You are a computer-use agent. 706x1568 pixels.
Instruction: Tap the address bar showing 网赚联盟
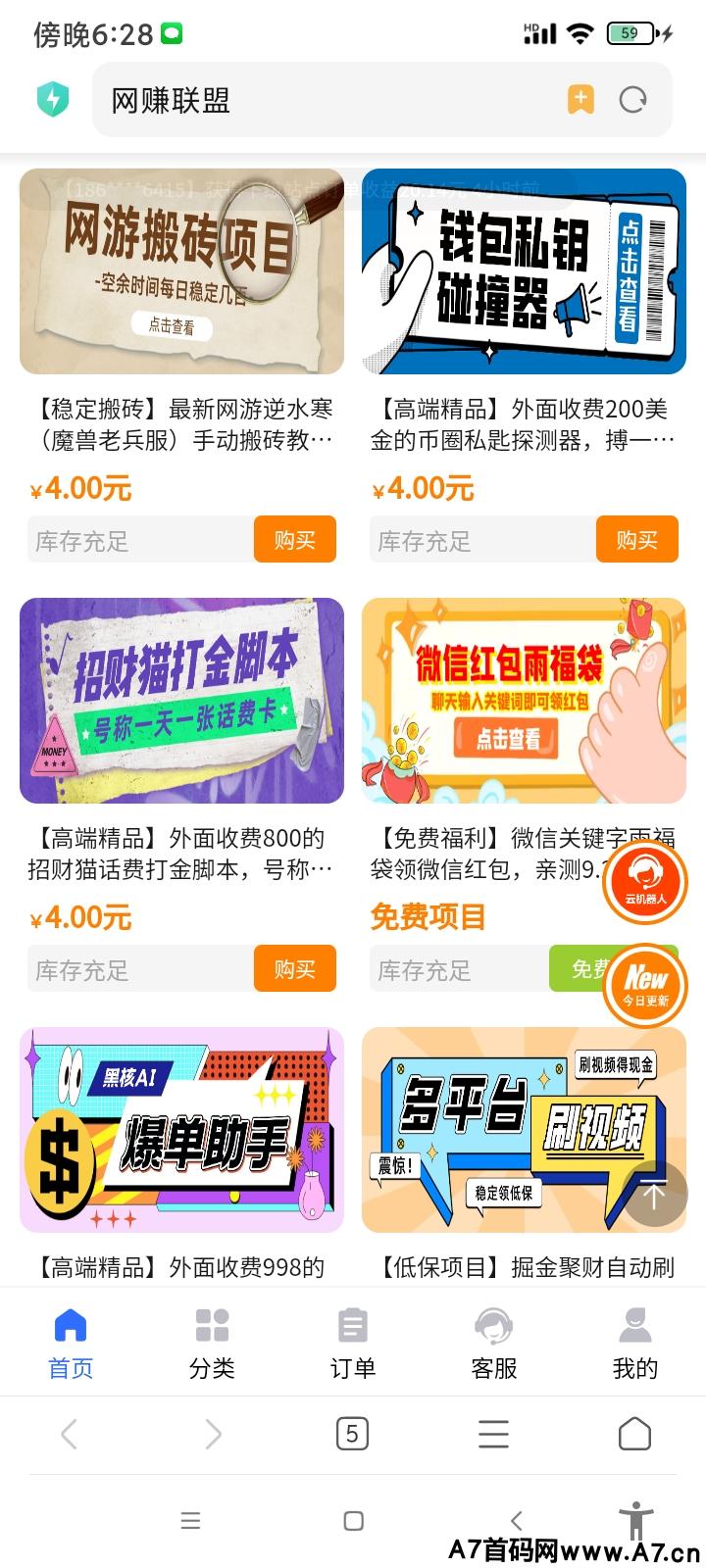tap(324, 100)
